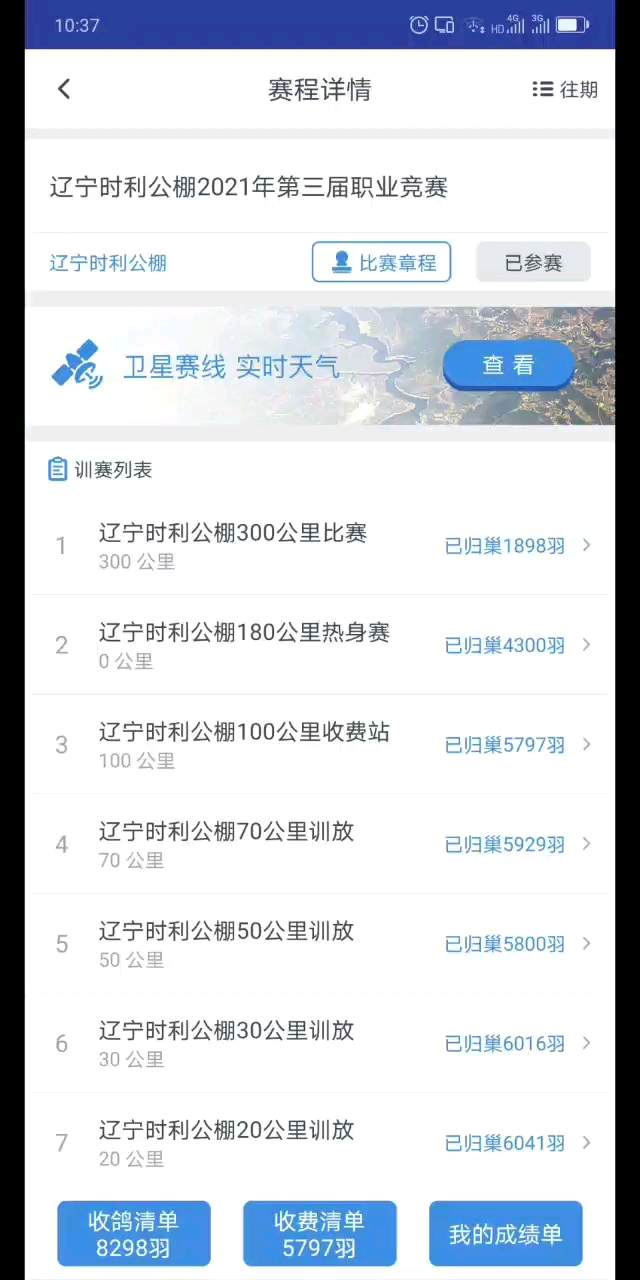The height and width of the screenshot is (1280, 640).
Task: Tap the 已参赛 button
Action: point(533,262)
